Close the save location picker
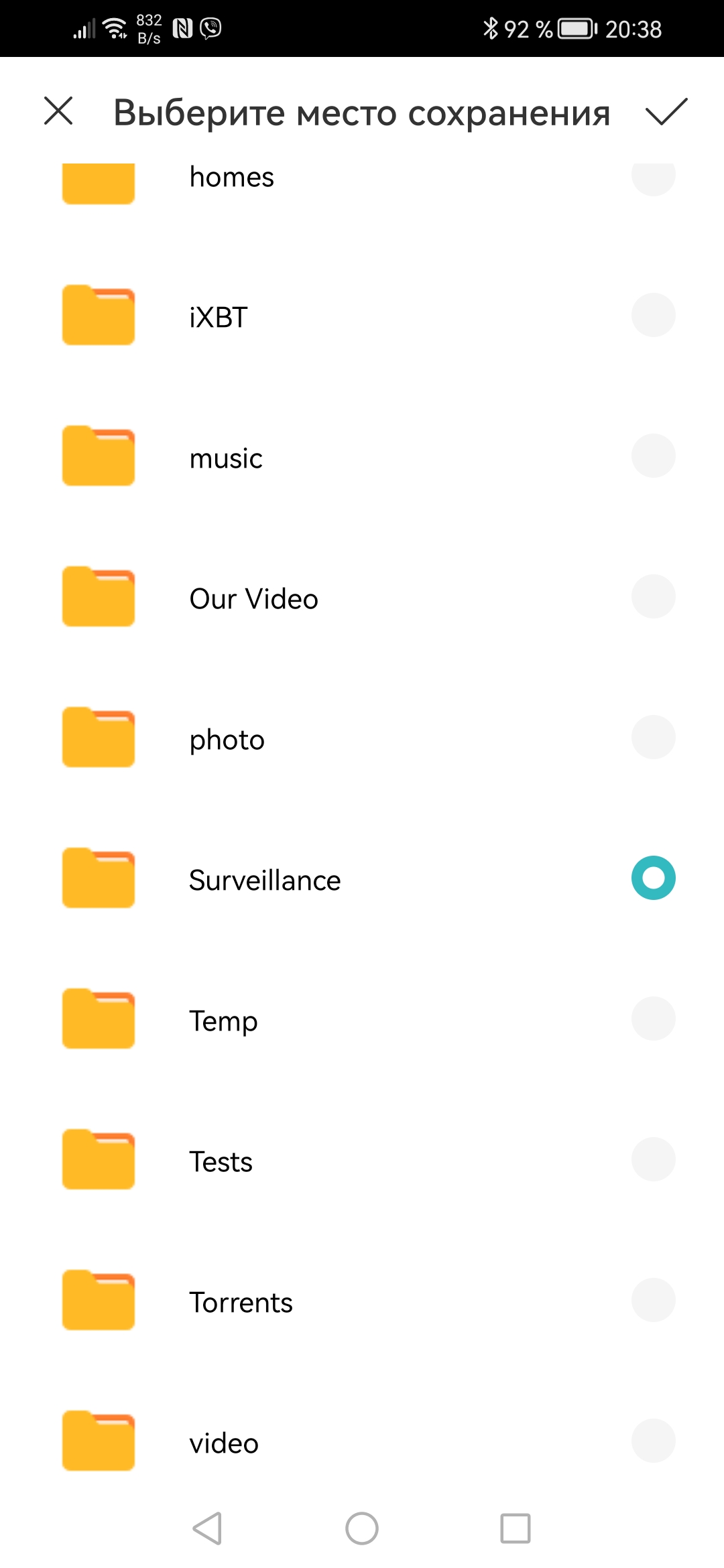Image resolution: width=724 pixels, height=1568 pixels. pos(58,111)
